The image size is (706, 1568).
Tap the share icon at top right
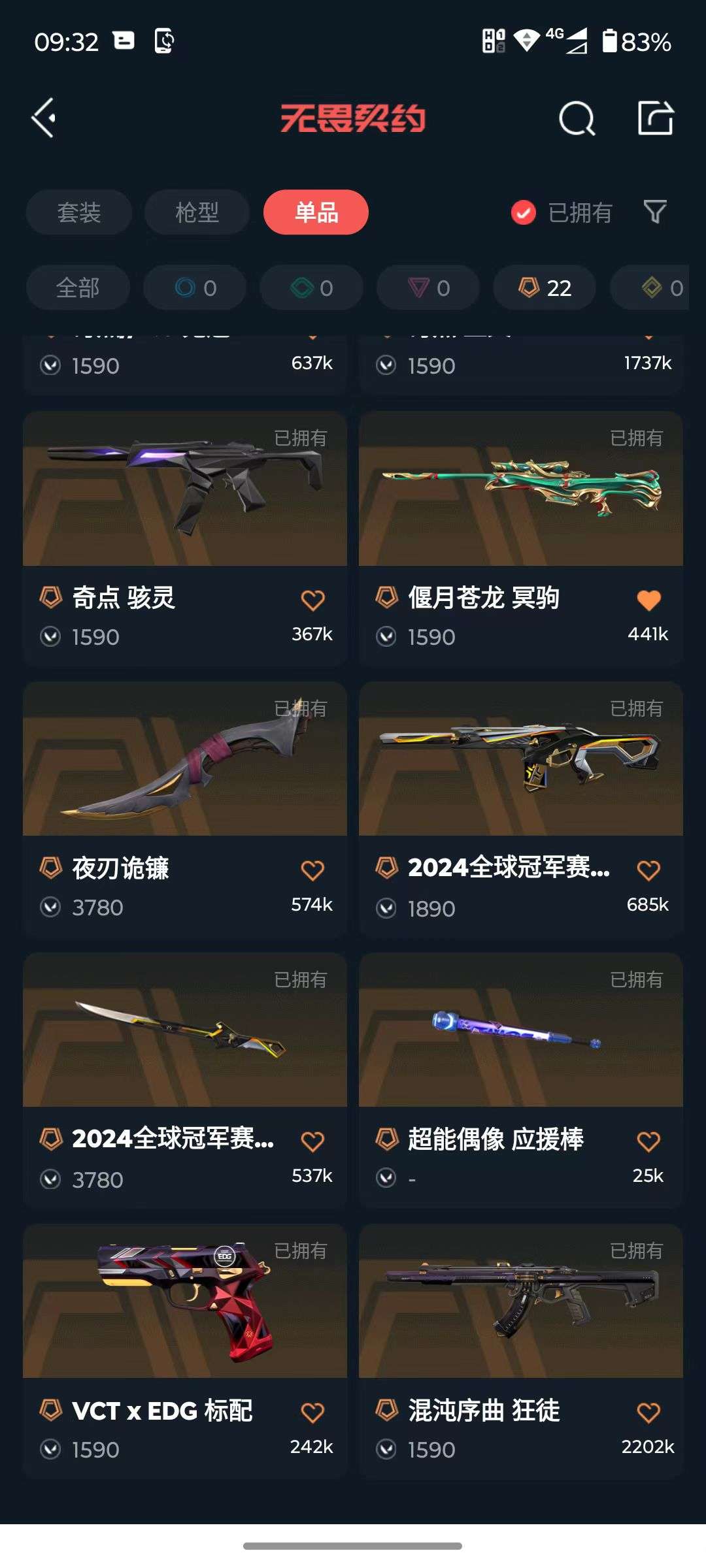pyautogui.click(x=655, y=119)
